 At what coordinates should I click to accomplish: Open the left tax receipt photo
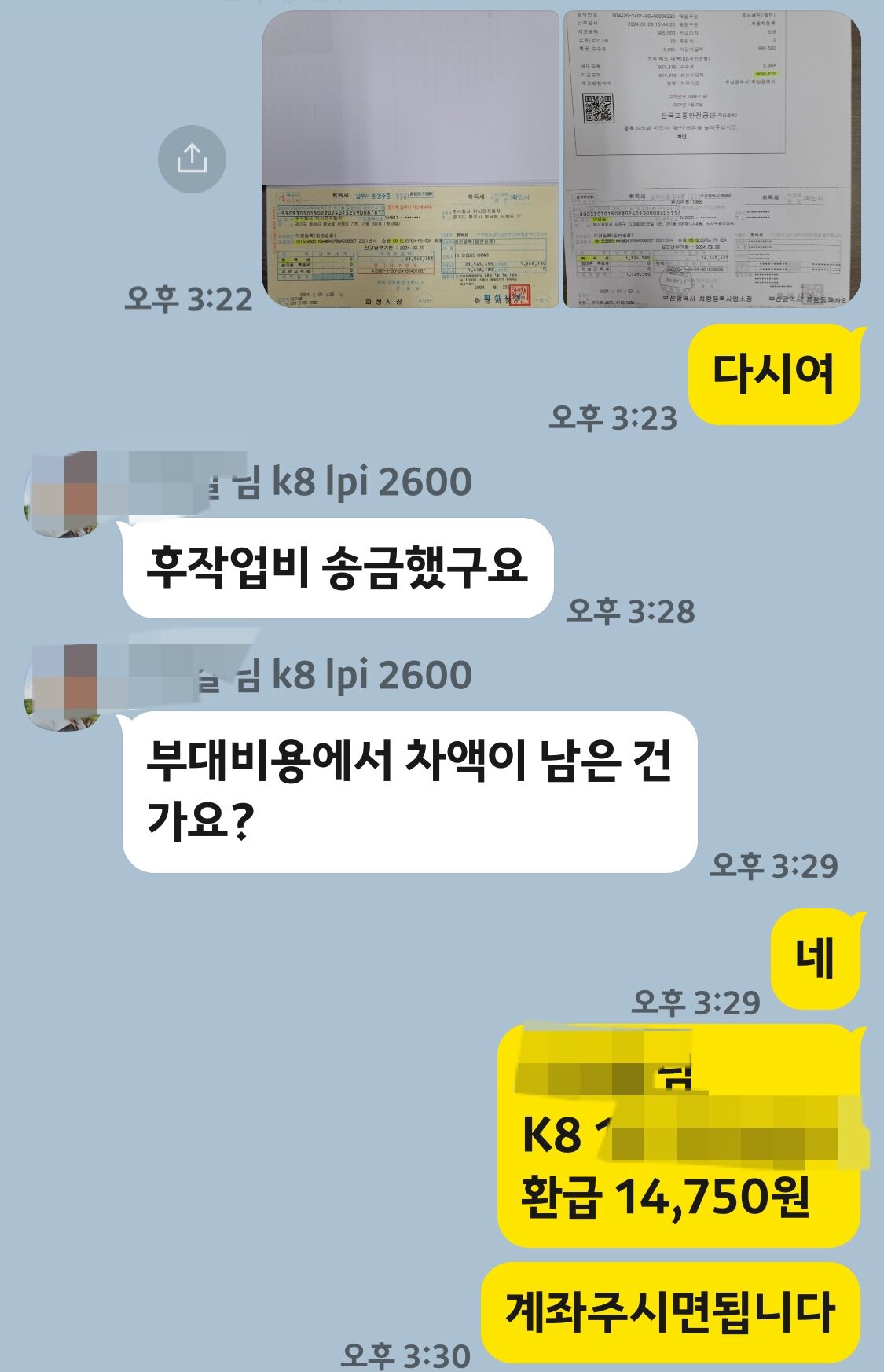coord(410,160)
